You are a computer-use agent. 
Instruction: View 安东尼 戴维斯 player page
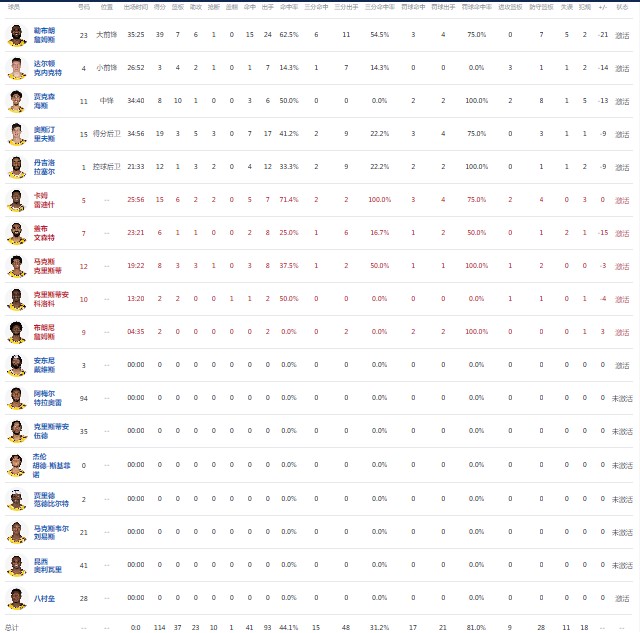click(47, 365)
